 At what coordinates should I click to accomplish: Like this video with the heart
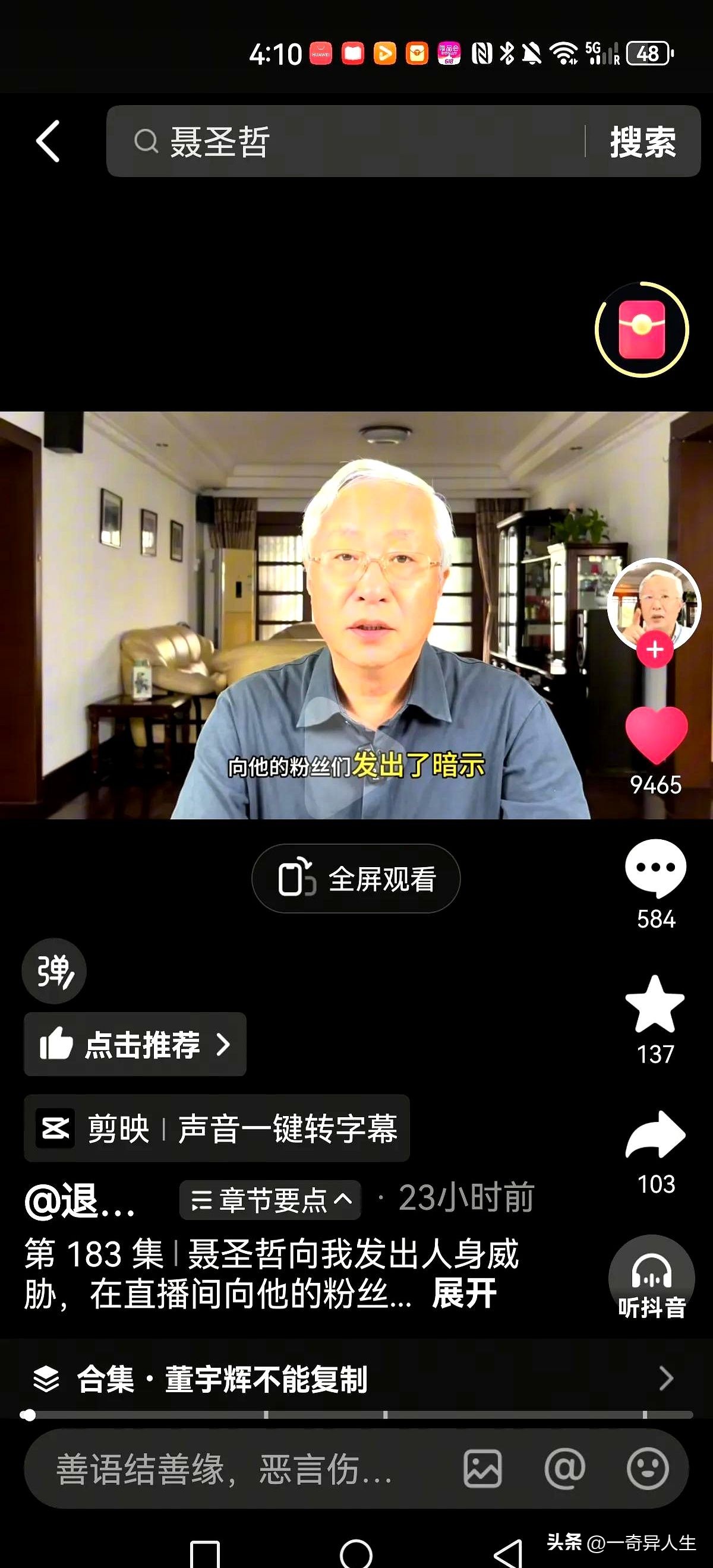point(656,735)
